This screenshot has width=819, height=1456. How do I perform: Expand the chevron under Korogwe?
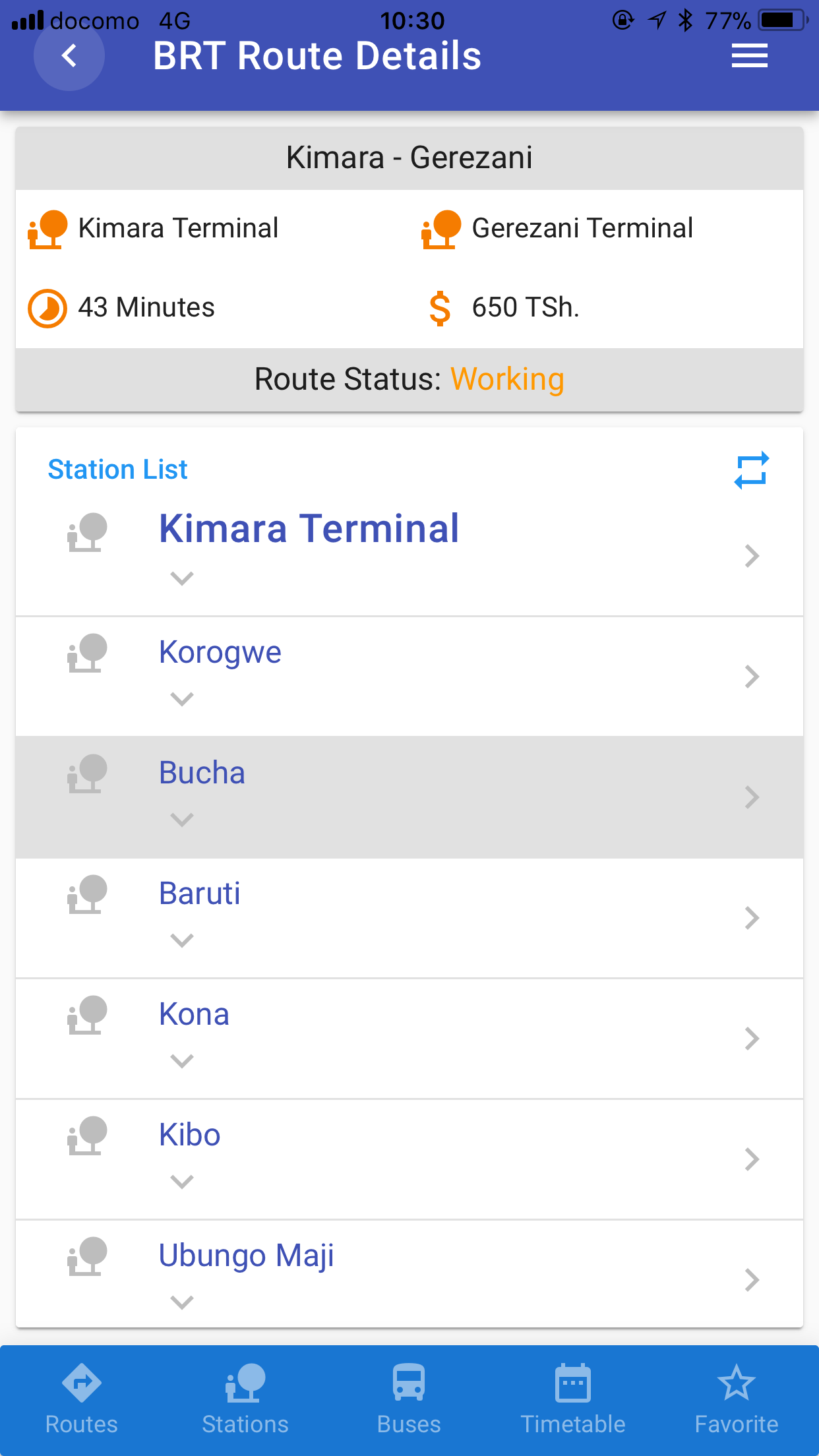[182, 699]
